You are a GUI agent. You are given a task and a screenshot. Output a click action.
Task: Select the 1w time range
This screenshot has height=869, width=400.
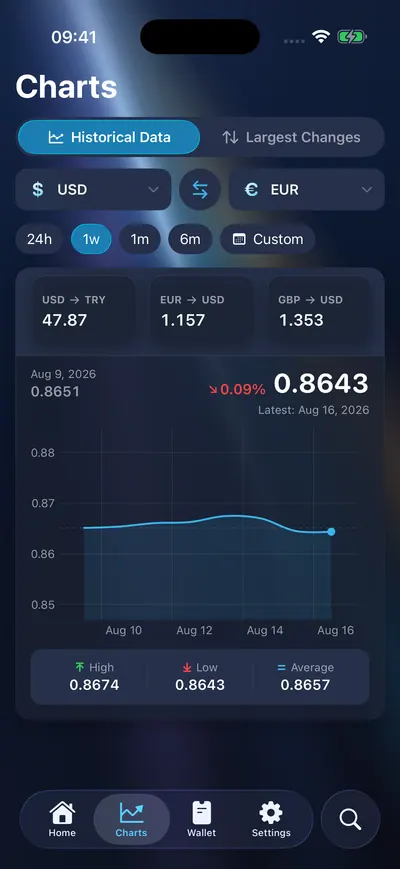pos(91,239)
